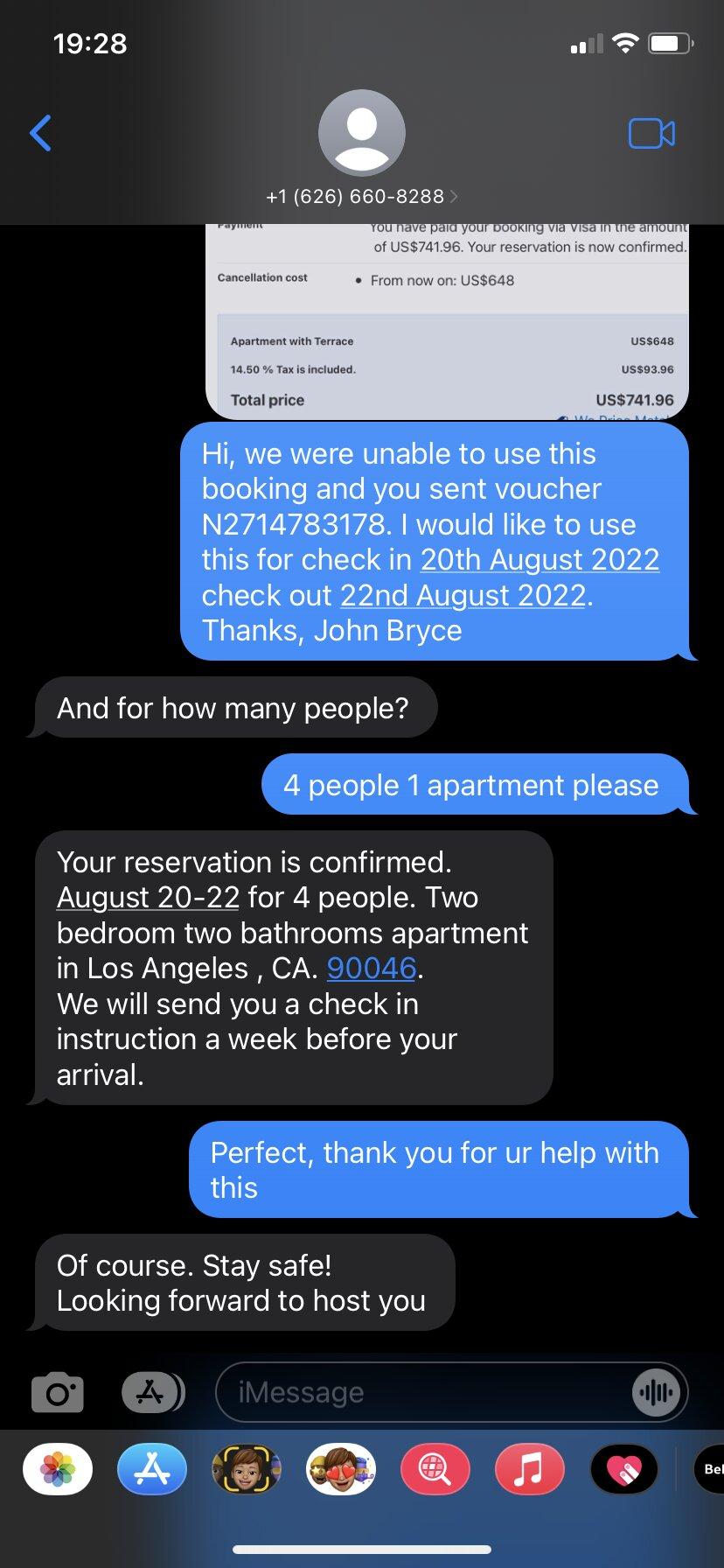The image size is (724, 1568).
Task: Tap the 22nd August 2022 date link
Action: tap(463, 595)
